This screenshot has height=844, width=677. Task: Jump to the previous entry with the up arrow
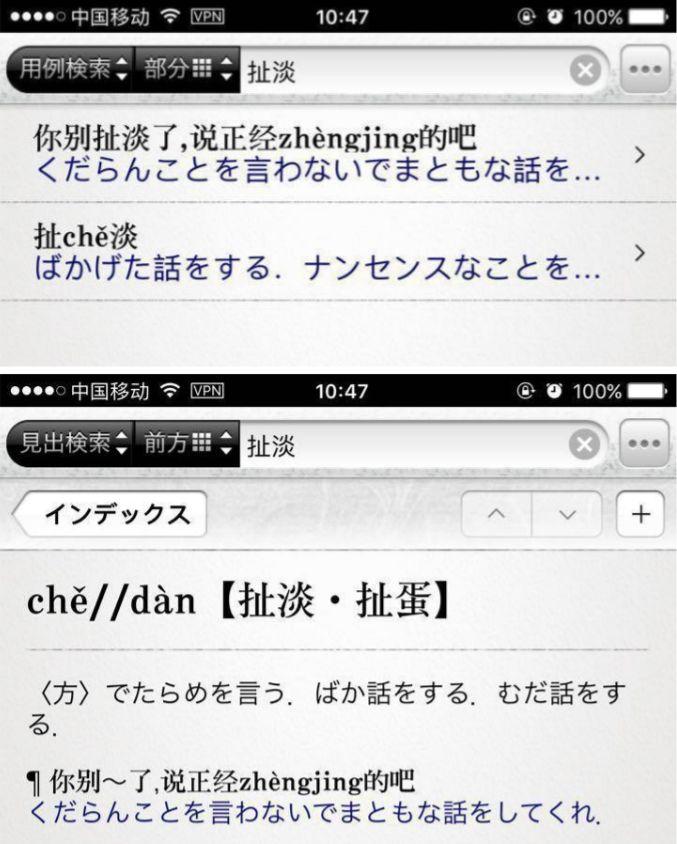click(496, 515)
